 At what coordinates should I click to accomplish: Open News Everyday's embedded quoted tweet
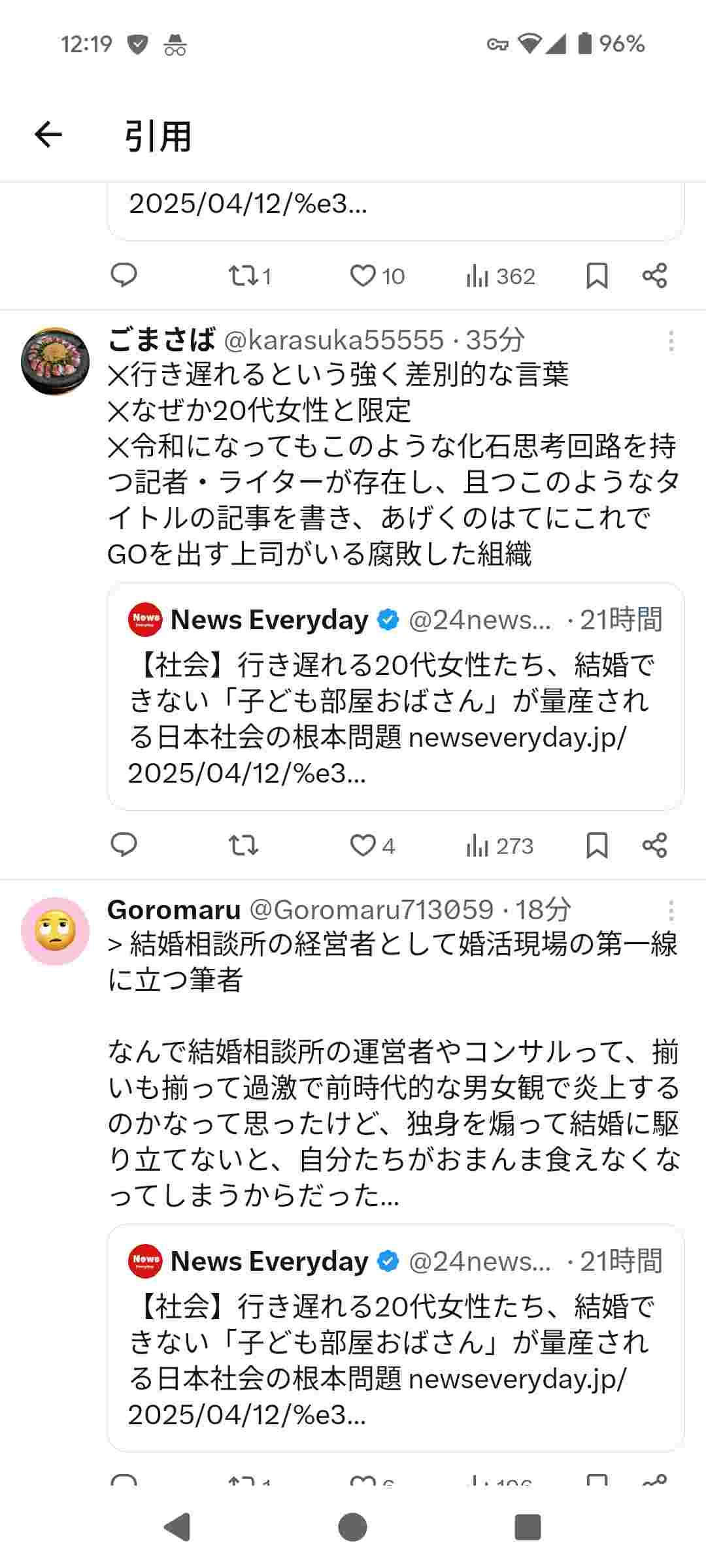pyautogui.click(x=392, y=699)
